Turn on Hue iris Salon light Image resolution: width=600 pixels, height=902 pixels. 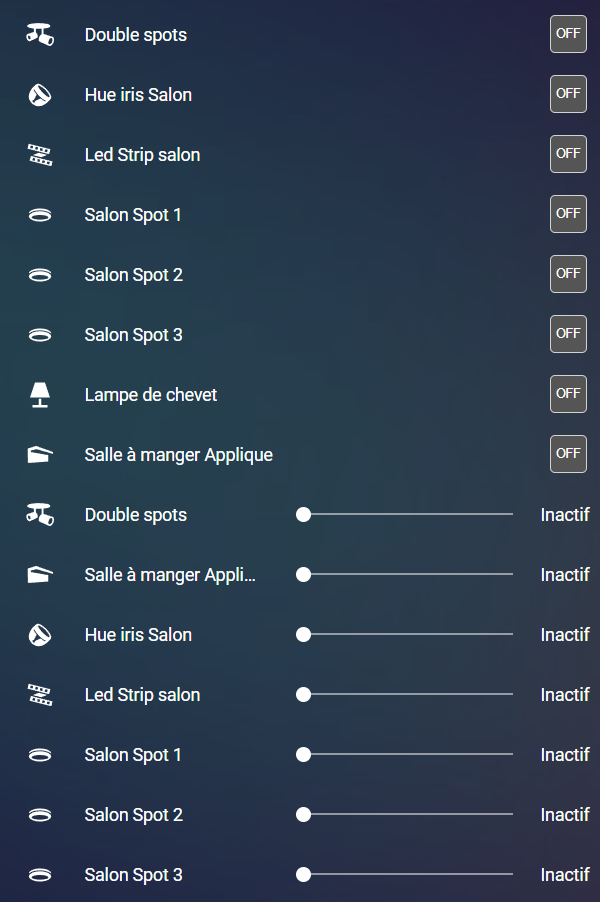(568, 94)
